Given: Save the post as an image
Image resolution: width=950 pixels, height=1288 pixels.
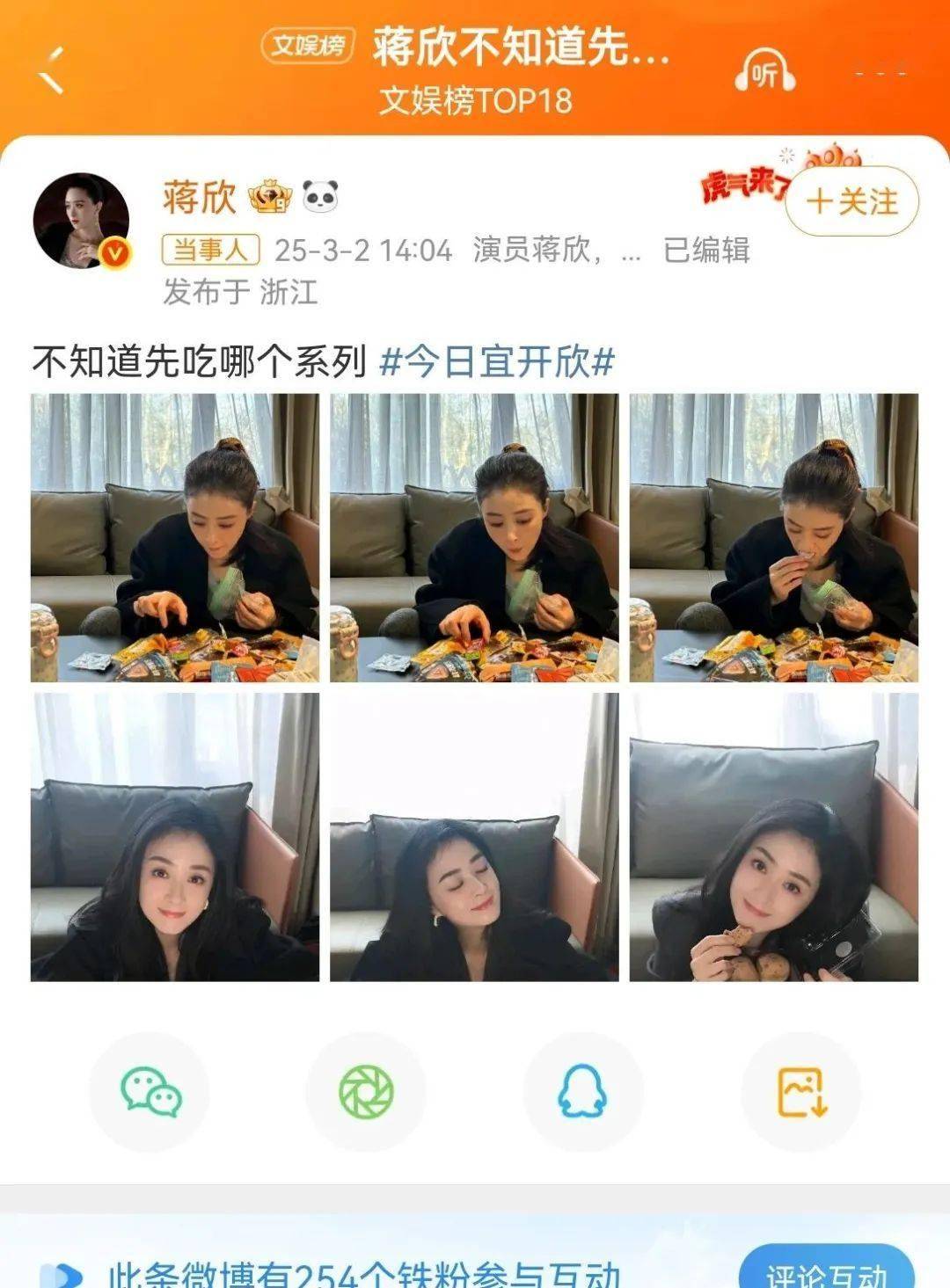Looking at the screenshot, I should (x=800, y=1092).
